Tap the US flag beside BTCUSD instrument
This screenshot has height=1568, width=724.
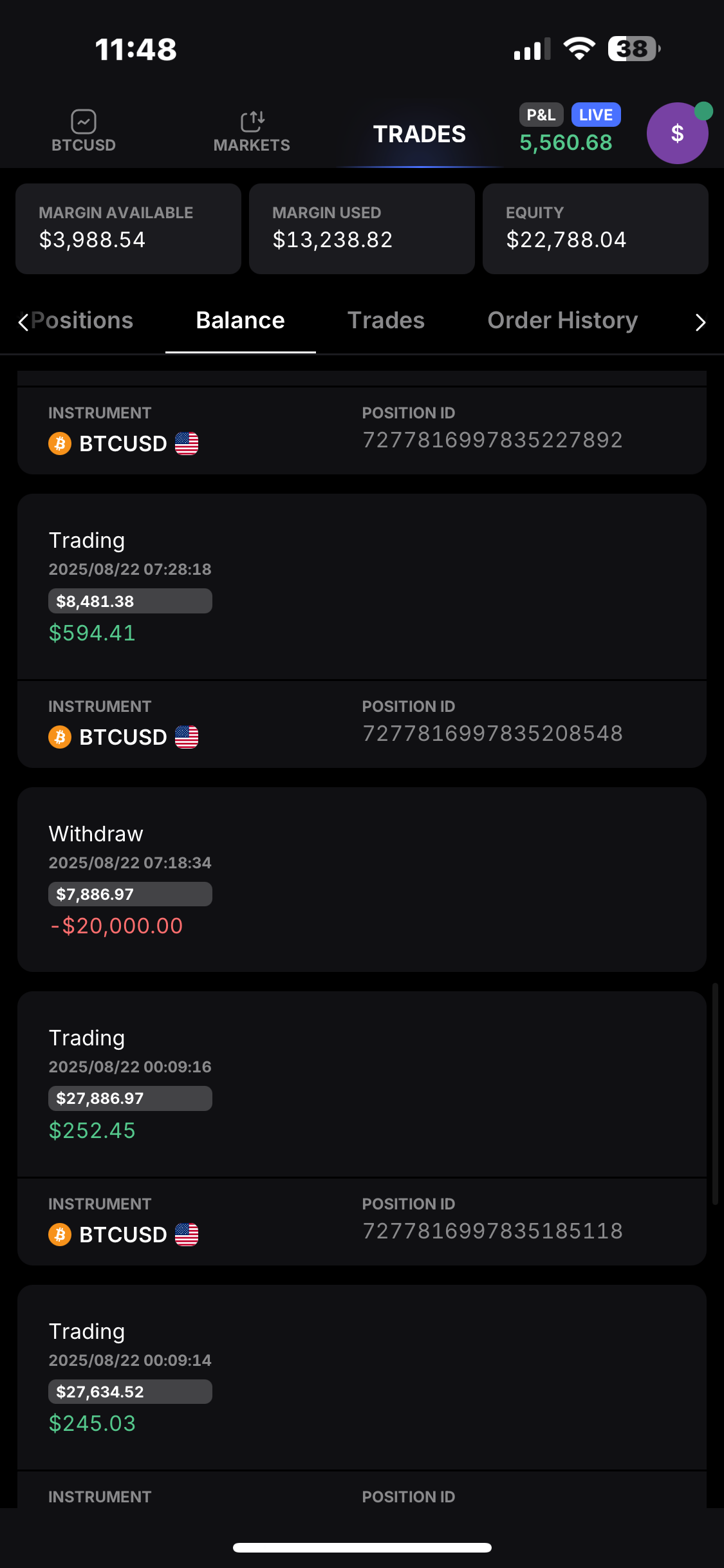[187, 443]
